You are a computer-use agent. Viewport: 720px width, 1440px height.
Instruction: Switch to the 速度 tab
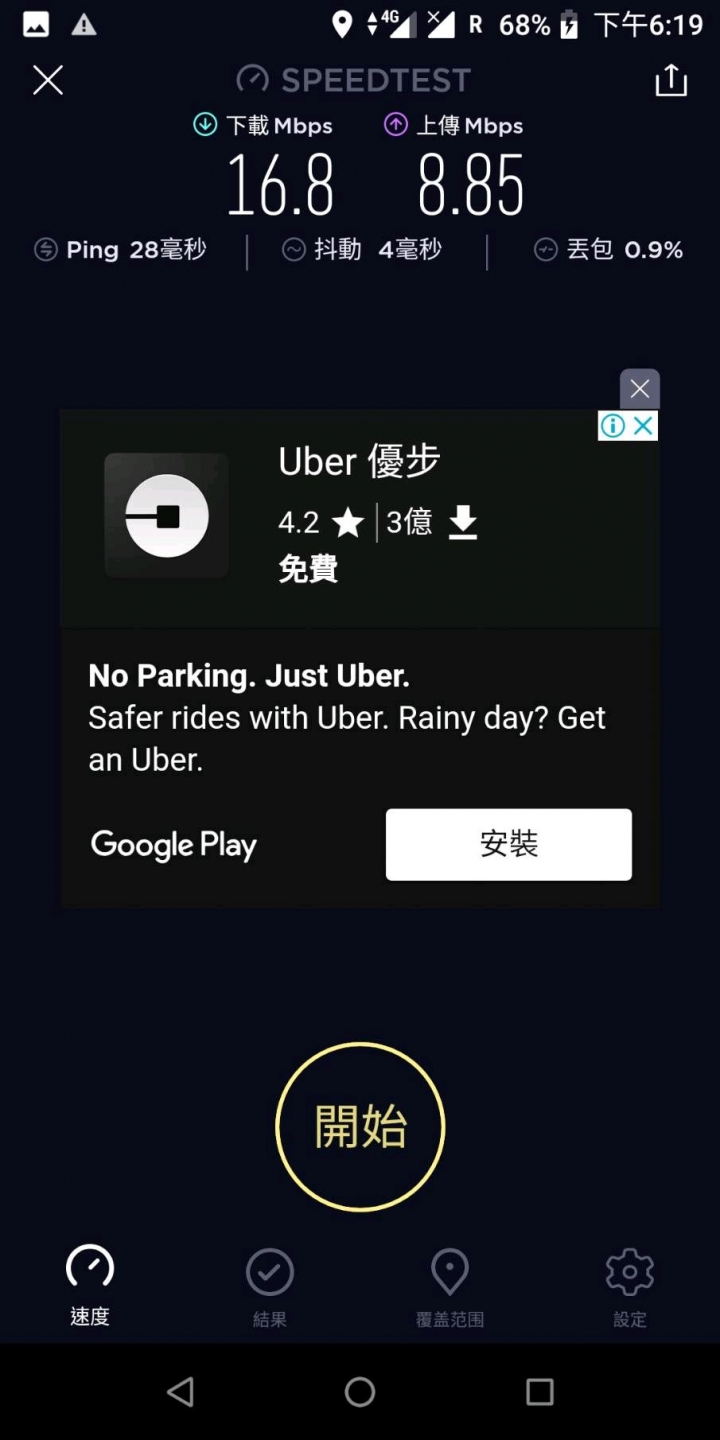point(90,1285)
